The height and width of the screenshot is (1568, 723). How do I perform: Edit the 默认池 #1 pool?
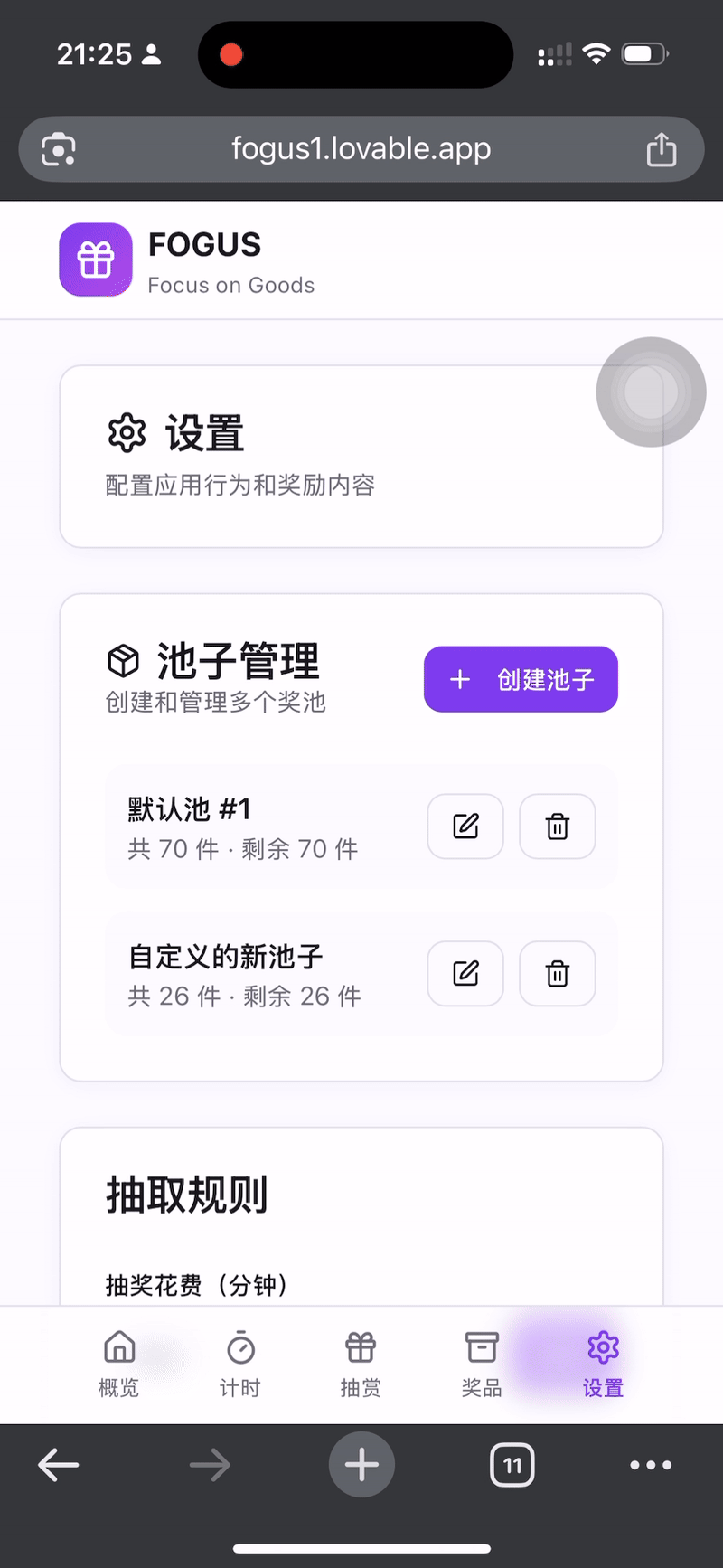(465, 827)
